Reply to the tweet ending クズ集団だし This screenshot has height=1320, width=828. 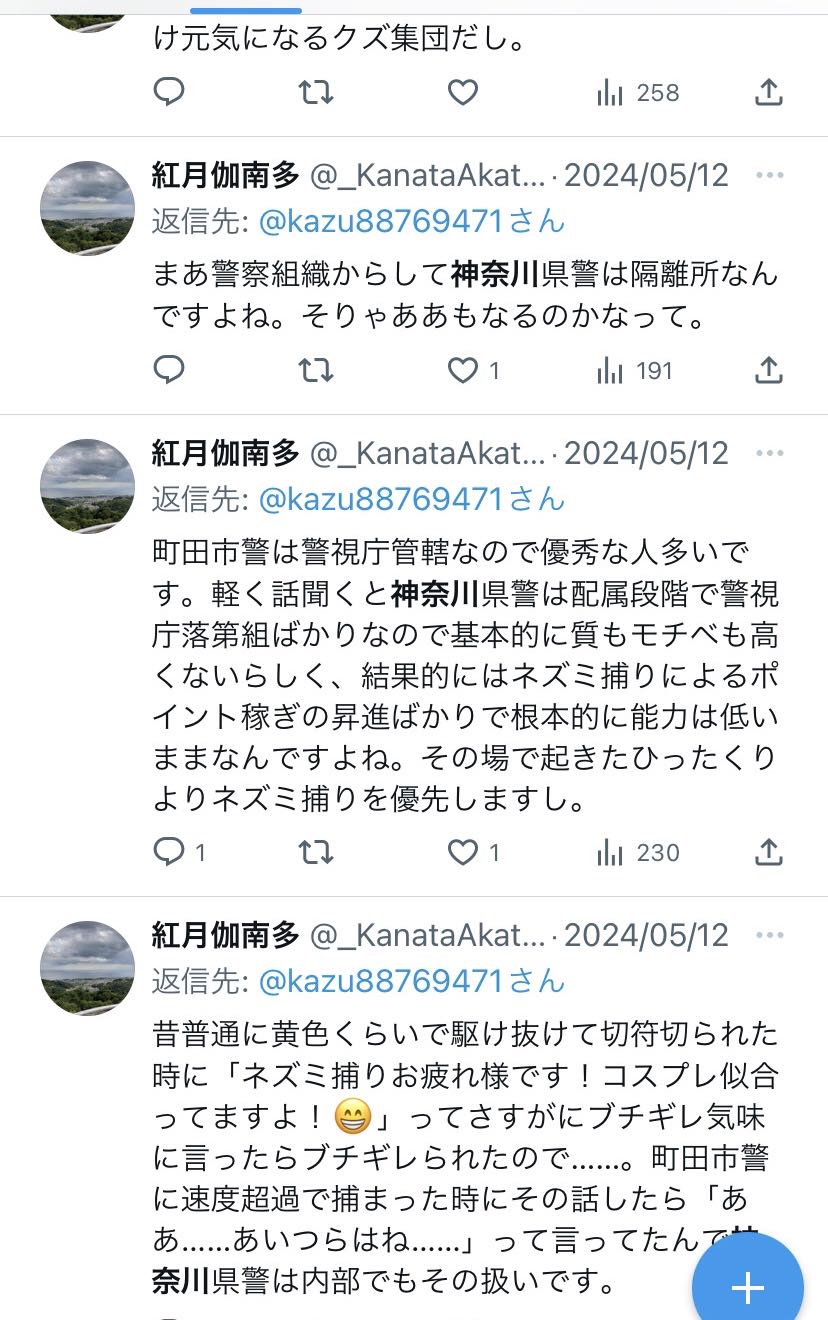tap(169, 93)
